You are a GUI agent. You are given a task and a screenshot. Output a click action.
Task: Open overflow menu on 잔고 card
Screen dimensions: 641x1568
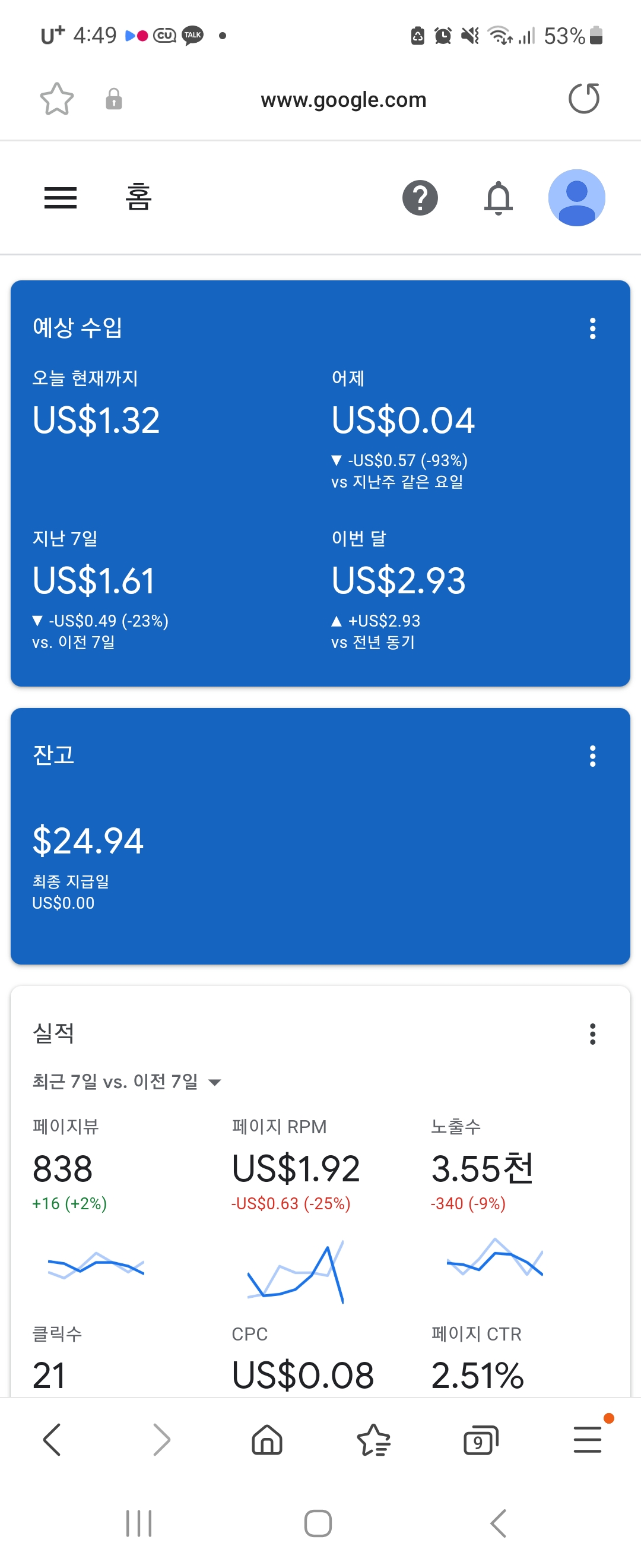[x=592, y=756]
